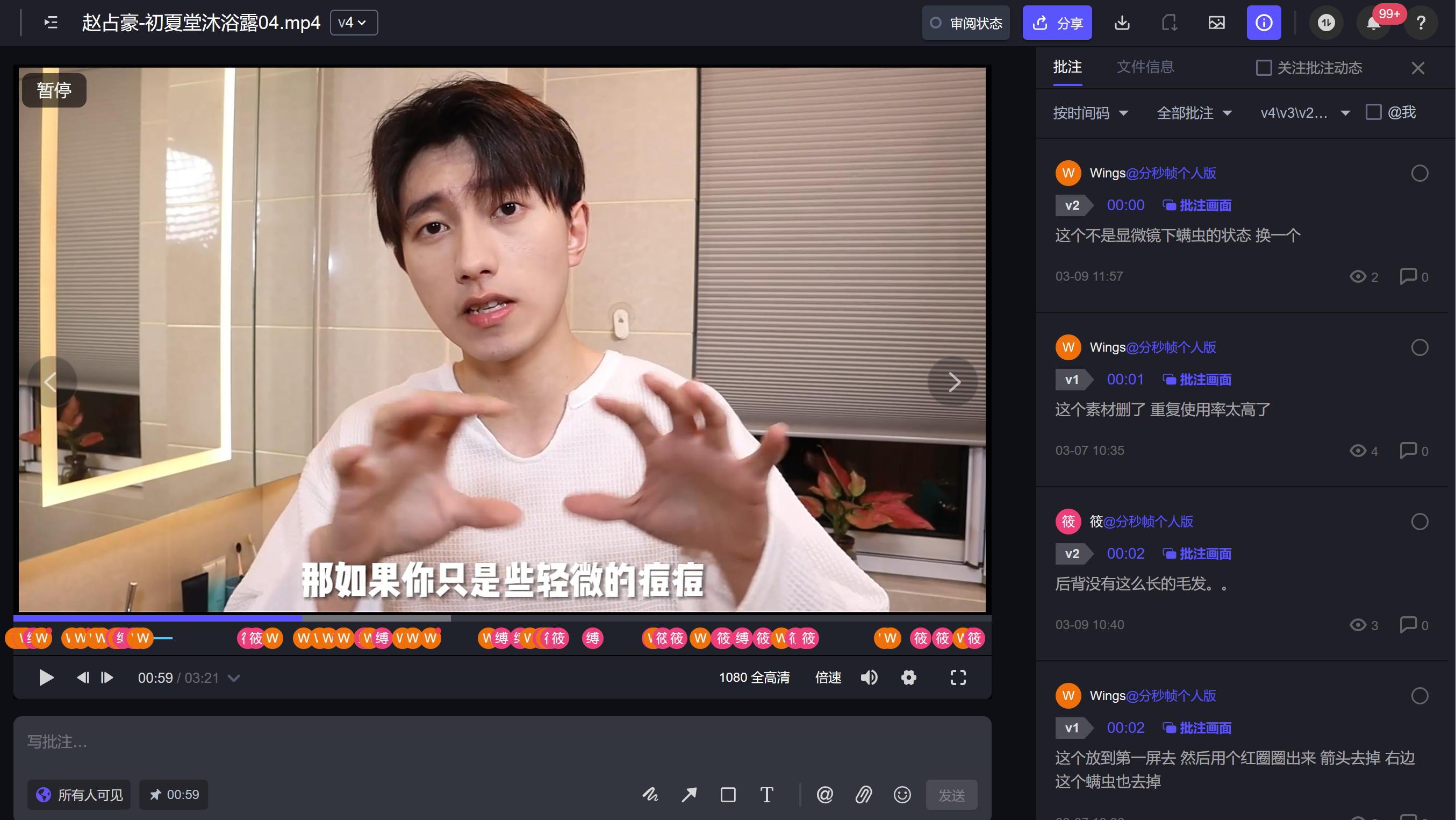Enable the @我 filter checkbox

click(1373, 112)
